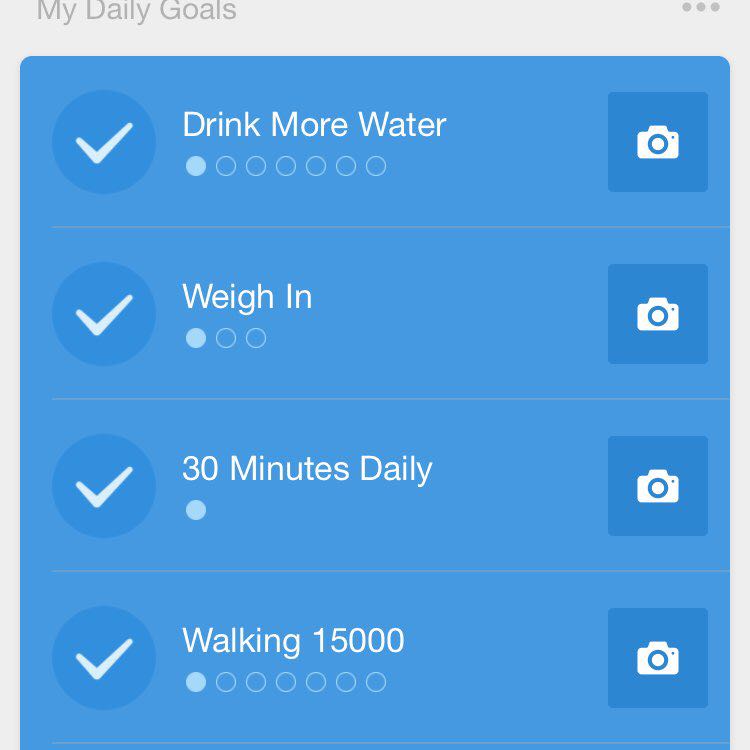This screenshot has width=750, height=750.
Task: Uncheck the Weigh In goal
Action: tap(104, 314)
